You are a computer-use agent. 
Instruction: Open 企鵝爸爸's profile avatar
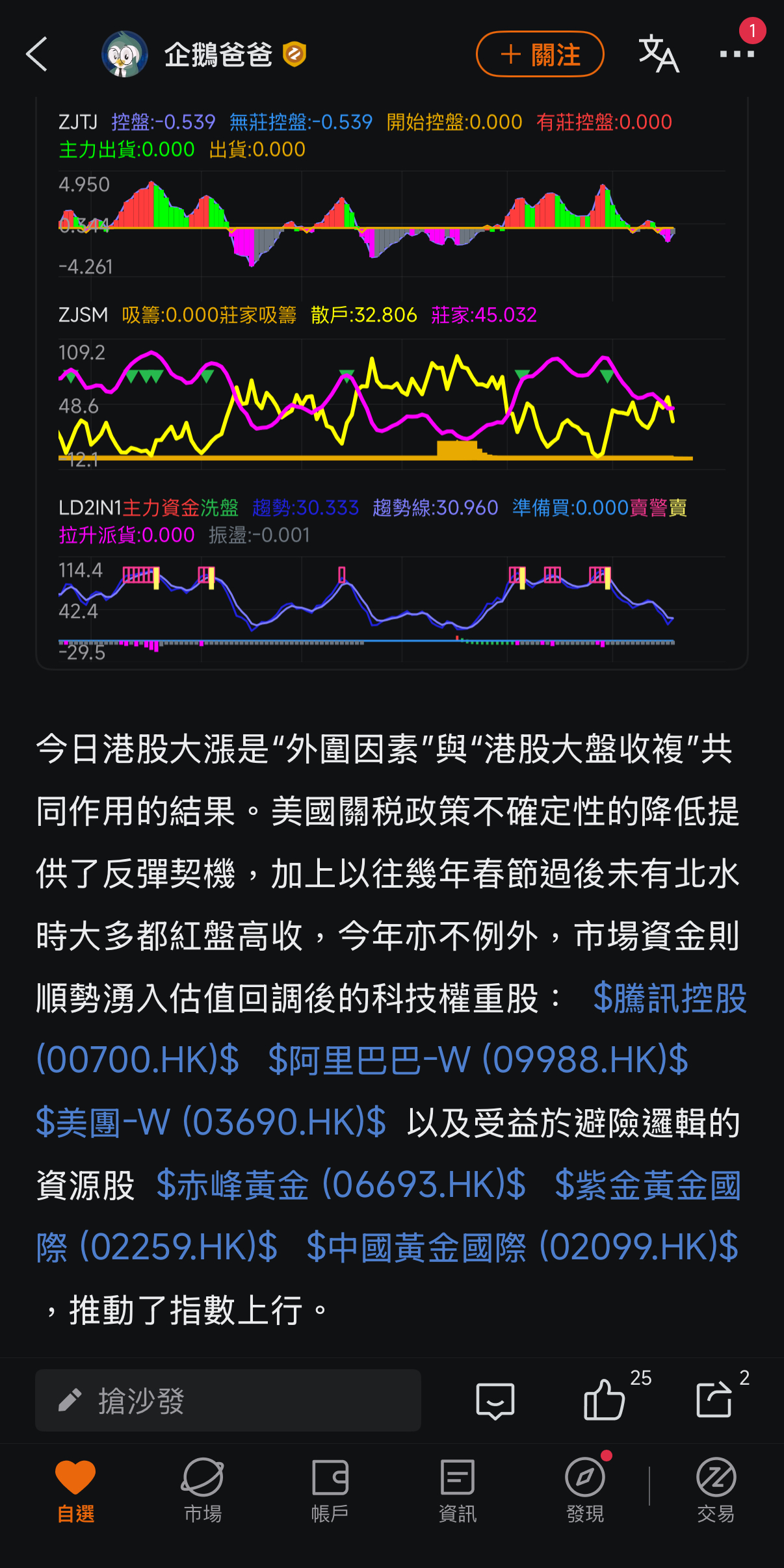124,54
